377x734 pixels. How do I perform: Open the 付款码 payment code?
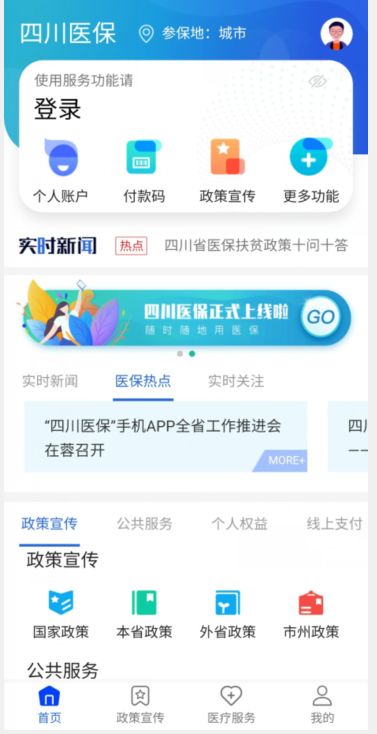pos(144,171)
